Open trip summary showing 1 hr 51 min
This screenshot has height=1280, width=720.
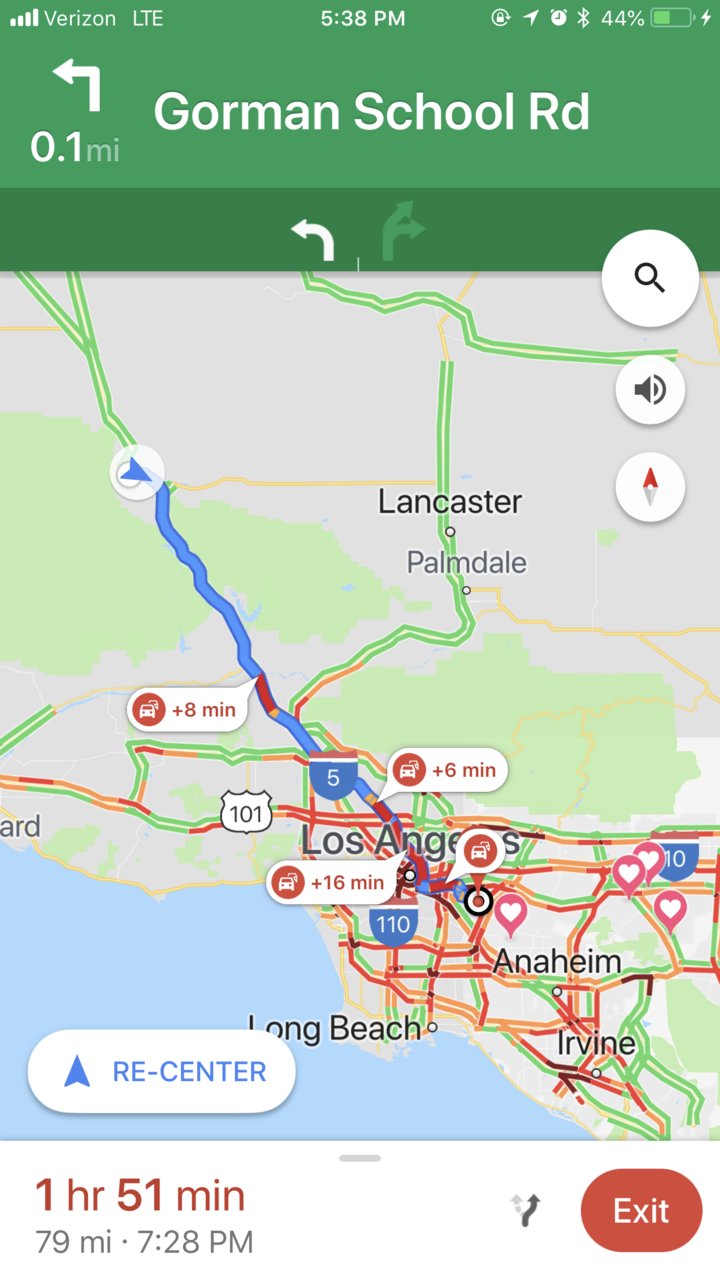pos(140,1196)
